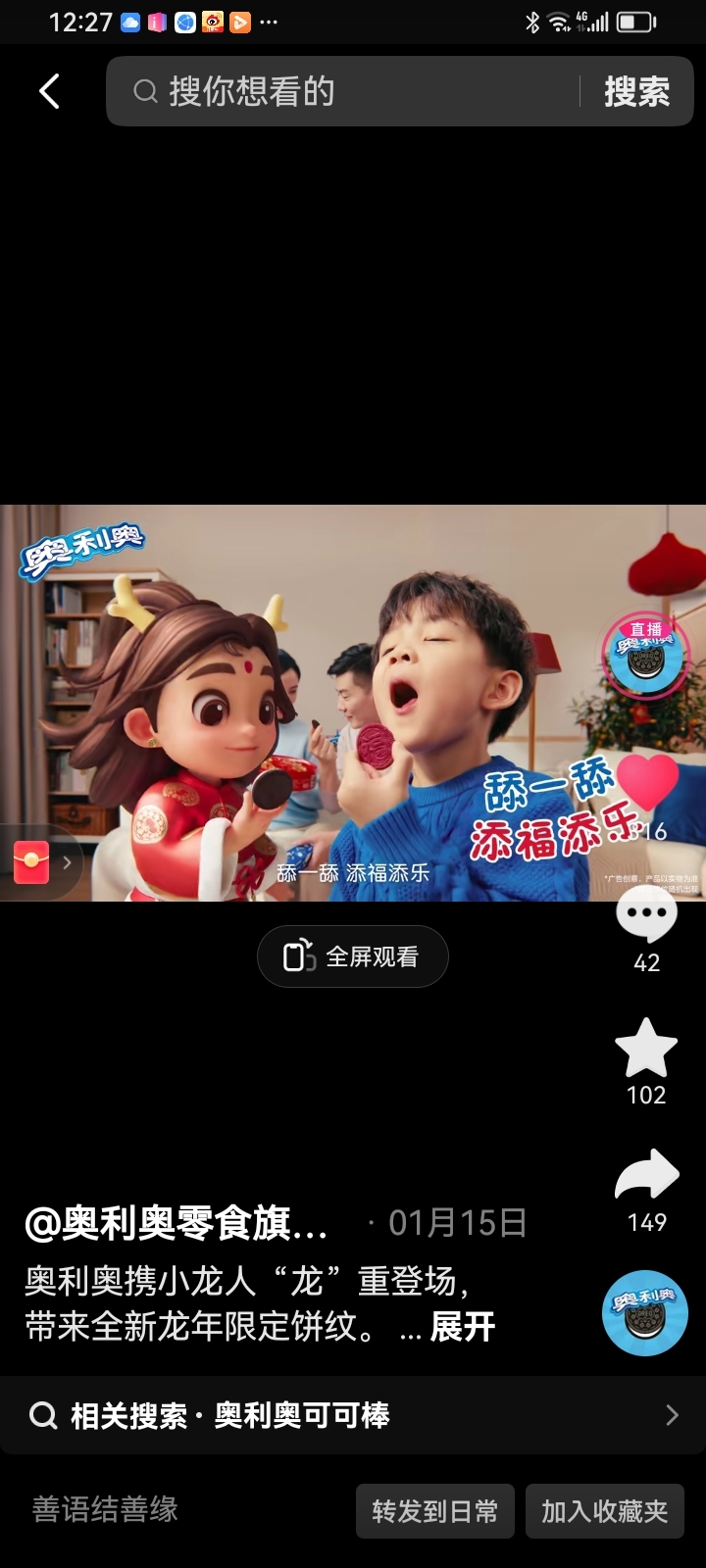
Task: Open the 直播 live avatar of 奥利奥
Action: [645, 656]
